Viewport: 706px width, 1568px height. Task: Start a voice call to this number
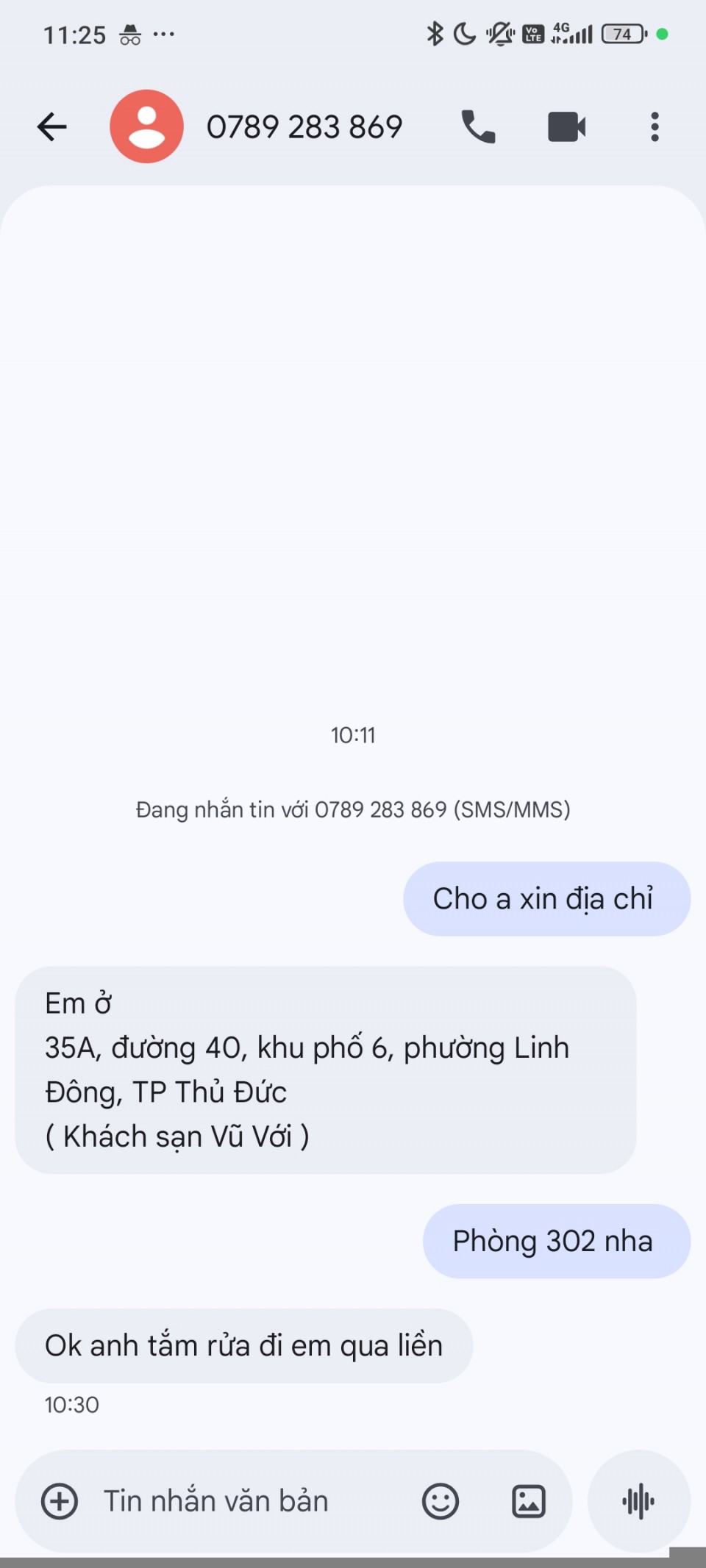coord(478,127)
